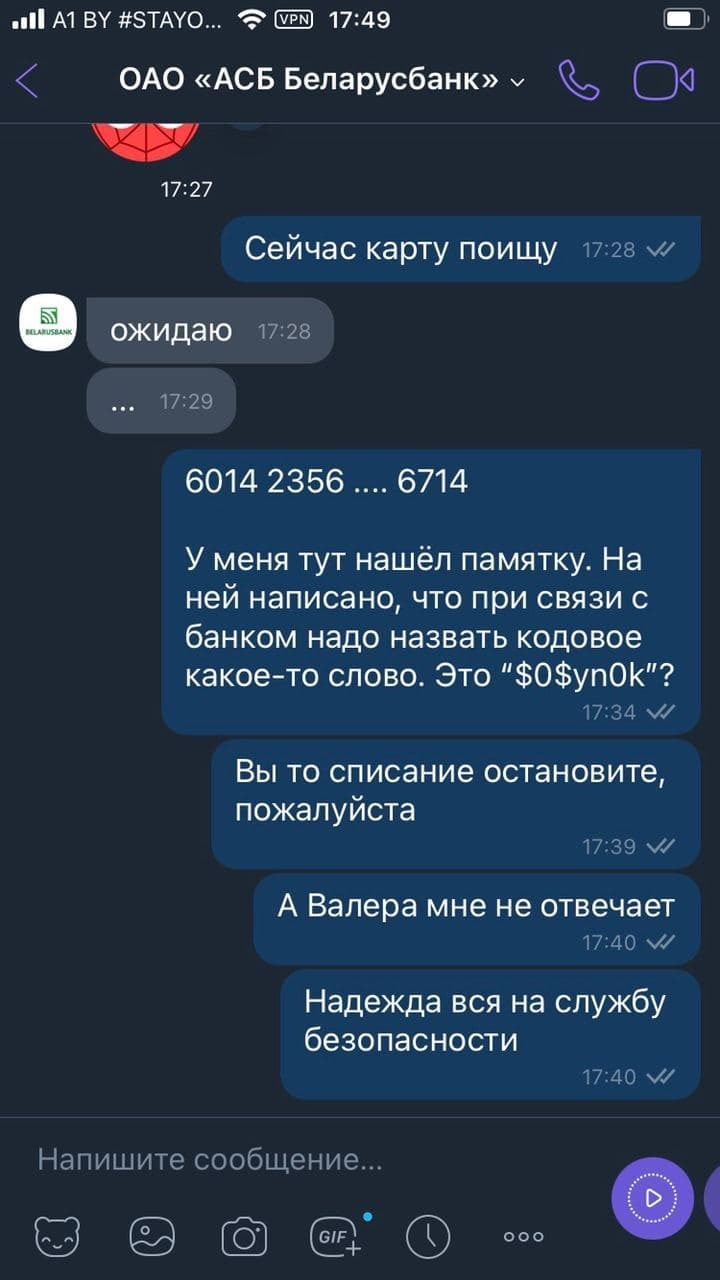Start a voice call
The height and width of the screenshot is (1280, 720).
pyautogui.click(x=579, y=81)
